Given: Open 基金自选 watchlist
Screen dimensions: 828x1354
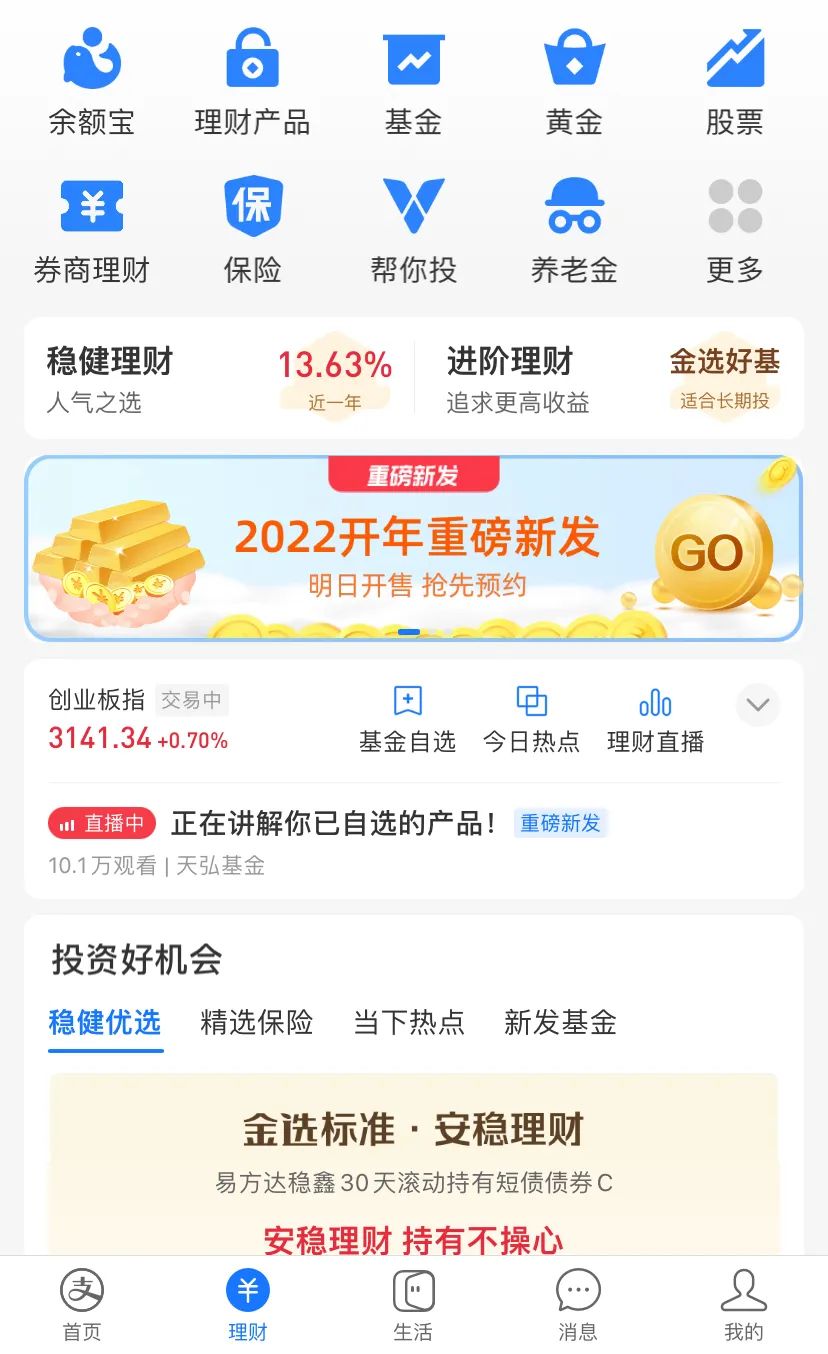Looking at the screenshot, I should (x=407, y=719).
